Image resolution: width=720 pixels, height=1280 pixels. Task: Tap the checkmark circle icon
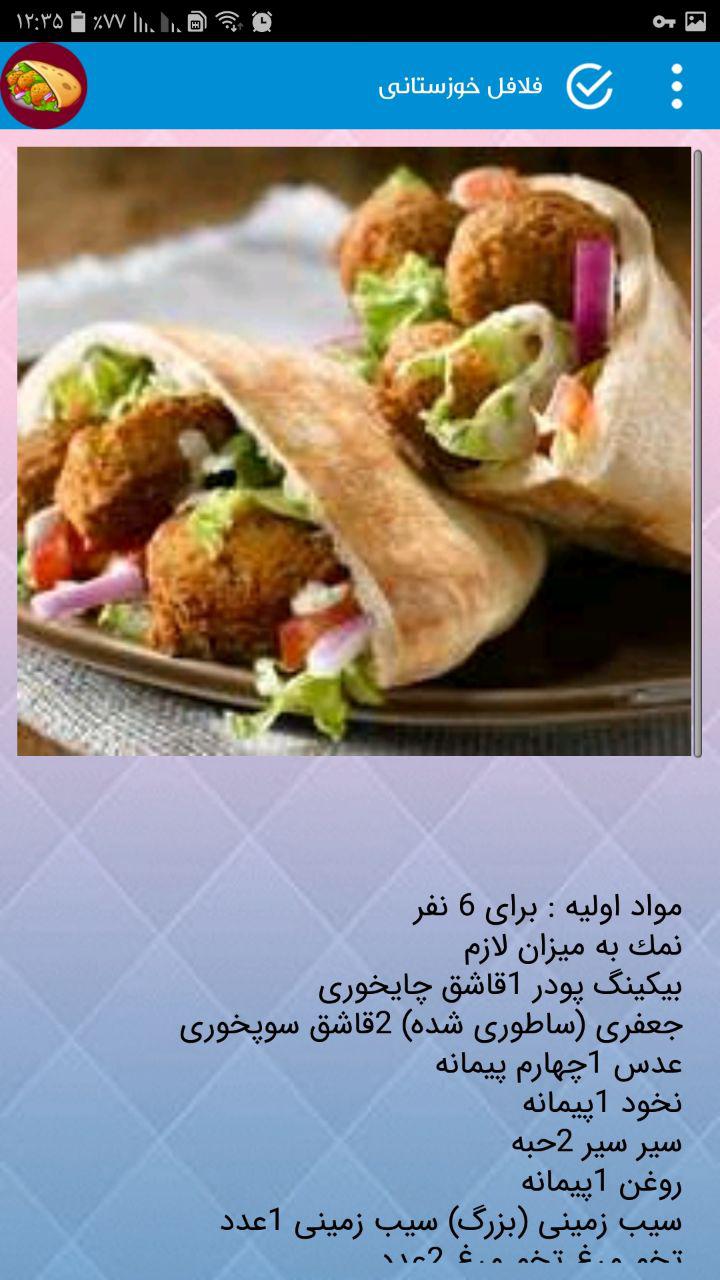click(x=589, y=86)
